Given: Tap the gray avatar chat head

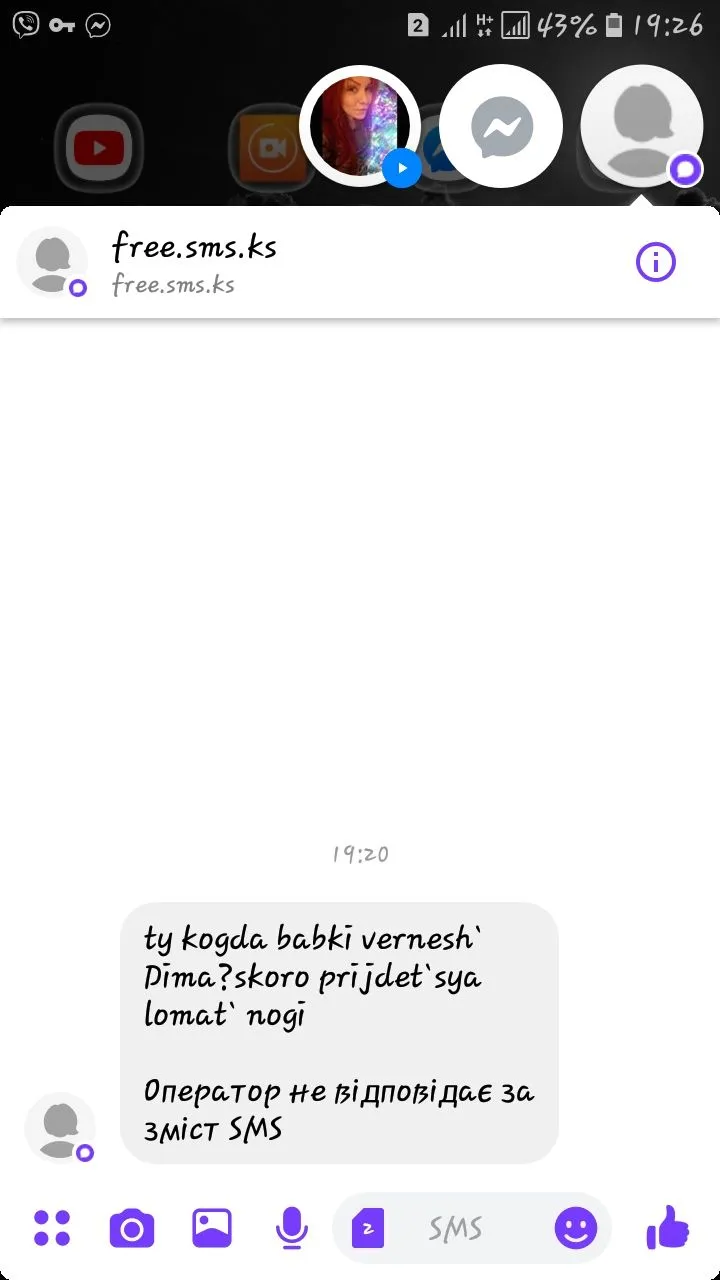Looking at the screenshot, I should pos(642,127).
